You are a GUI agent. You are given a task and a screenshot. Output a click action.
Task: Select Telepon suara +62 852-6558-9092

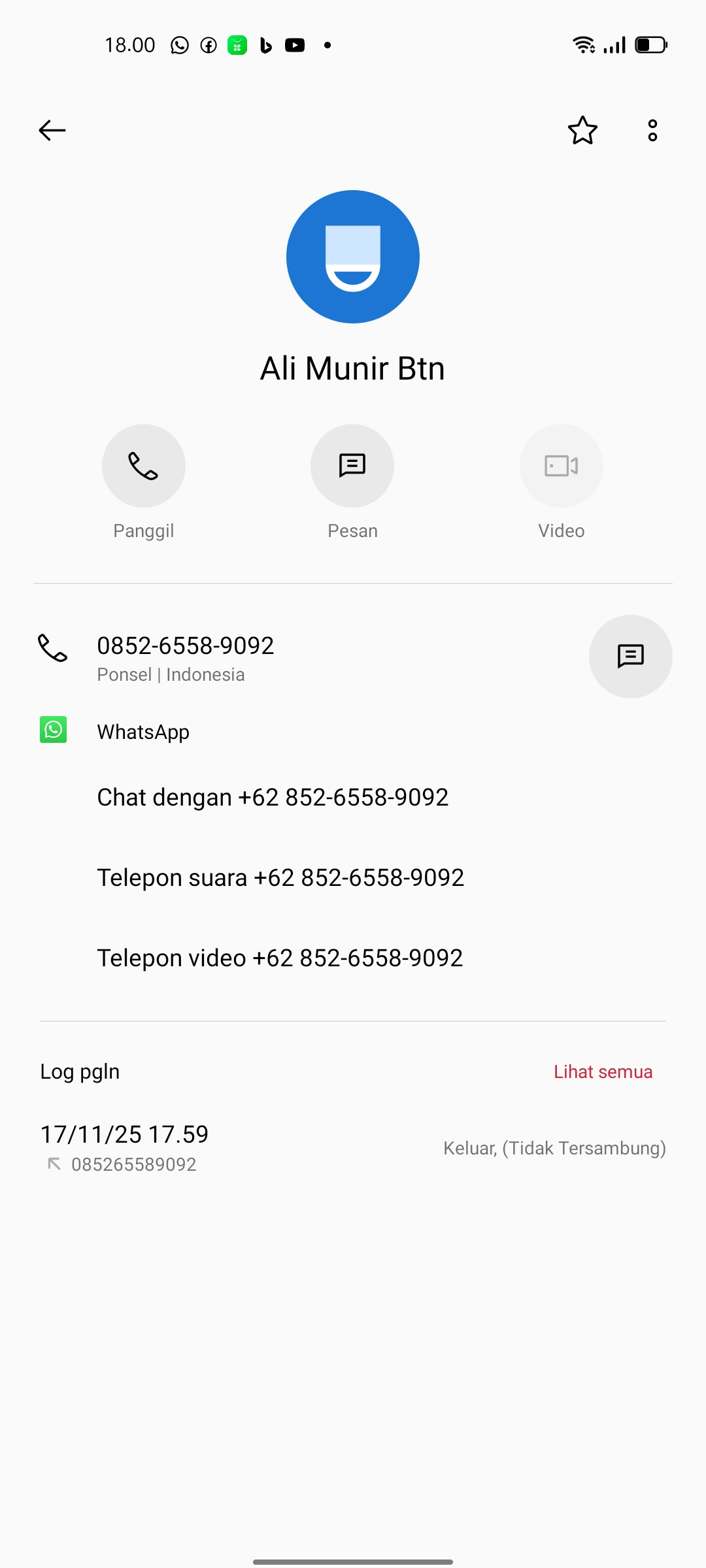280,877
